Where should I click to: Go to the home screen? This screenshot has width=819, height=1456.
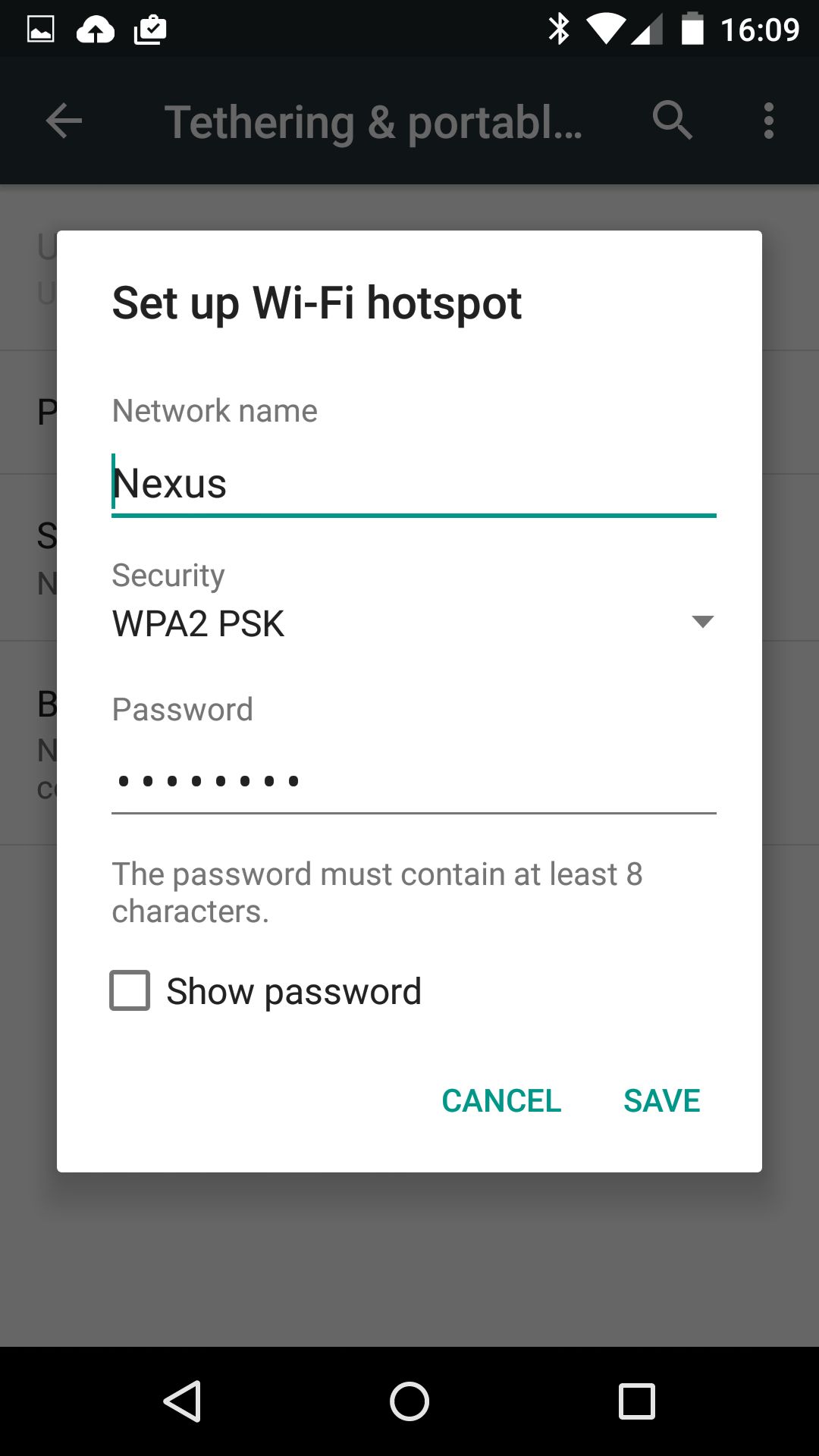point(409,1401)
